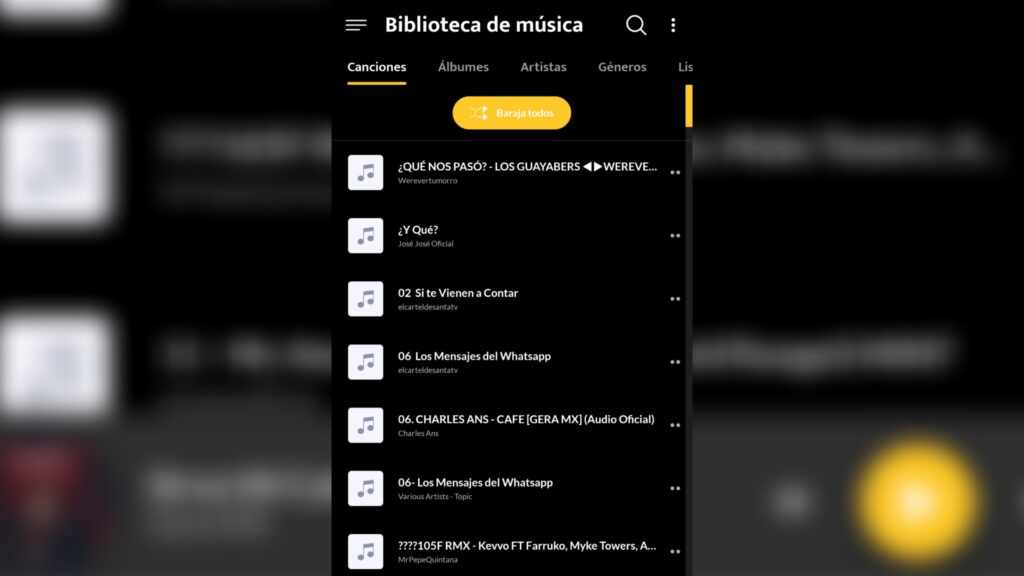Switch to the Géneros tab

tap(622, 67)
